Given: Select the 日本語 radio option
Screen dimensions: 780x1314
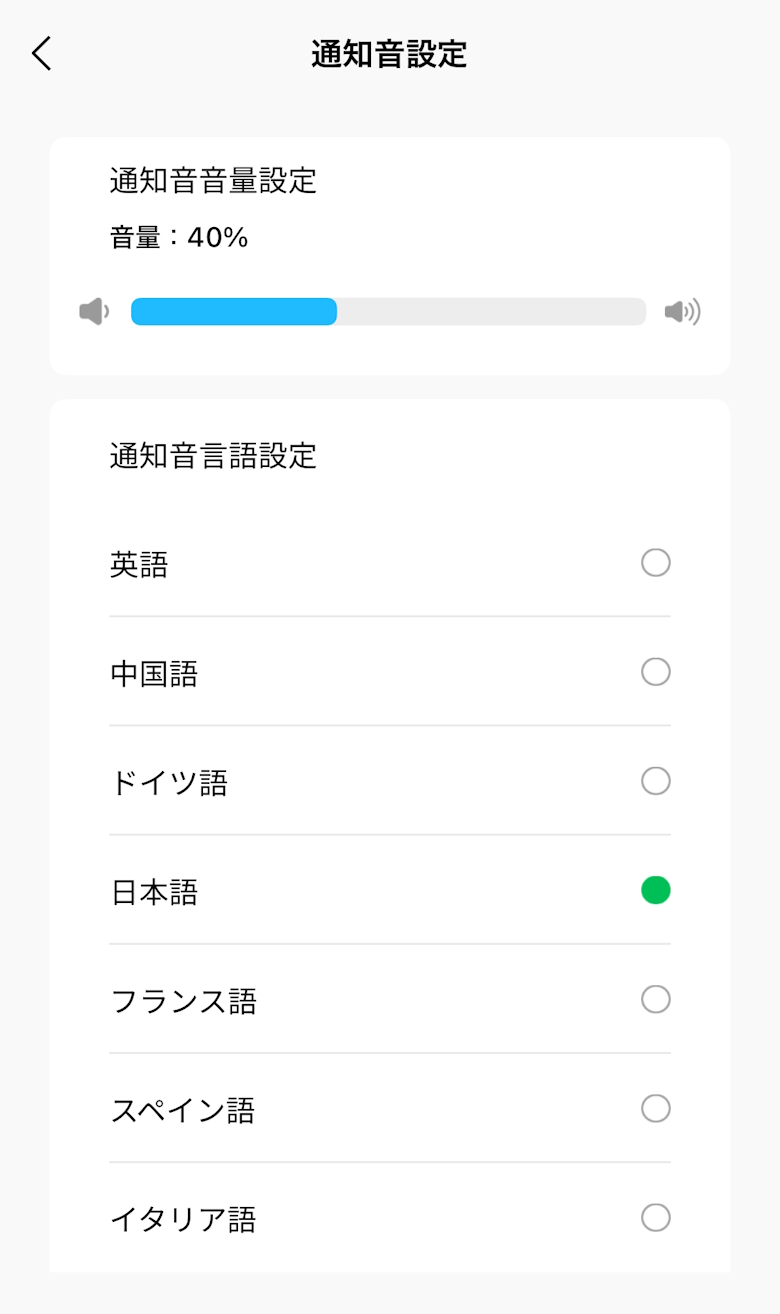Looking at the screenshot, I should pyautogui.click(x=655, y=890).
